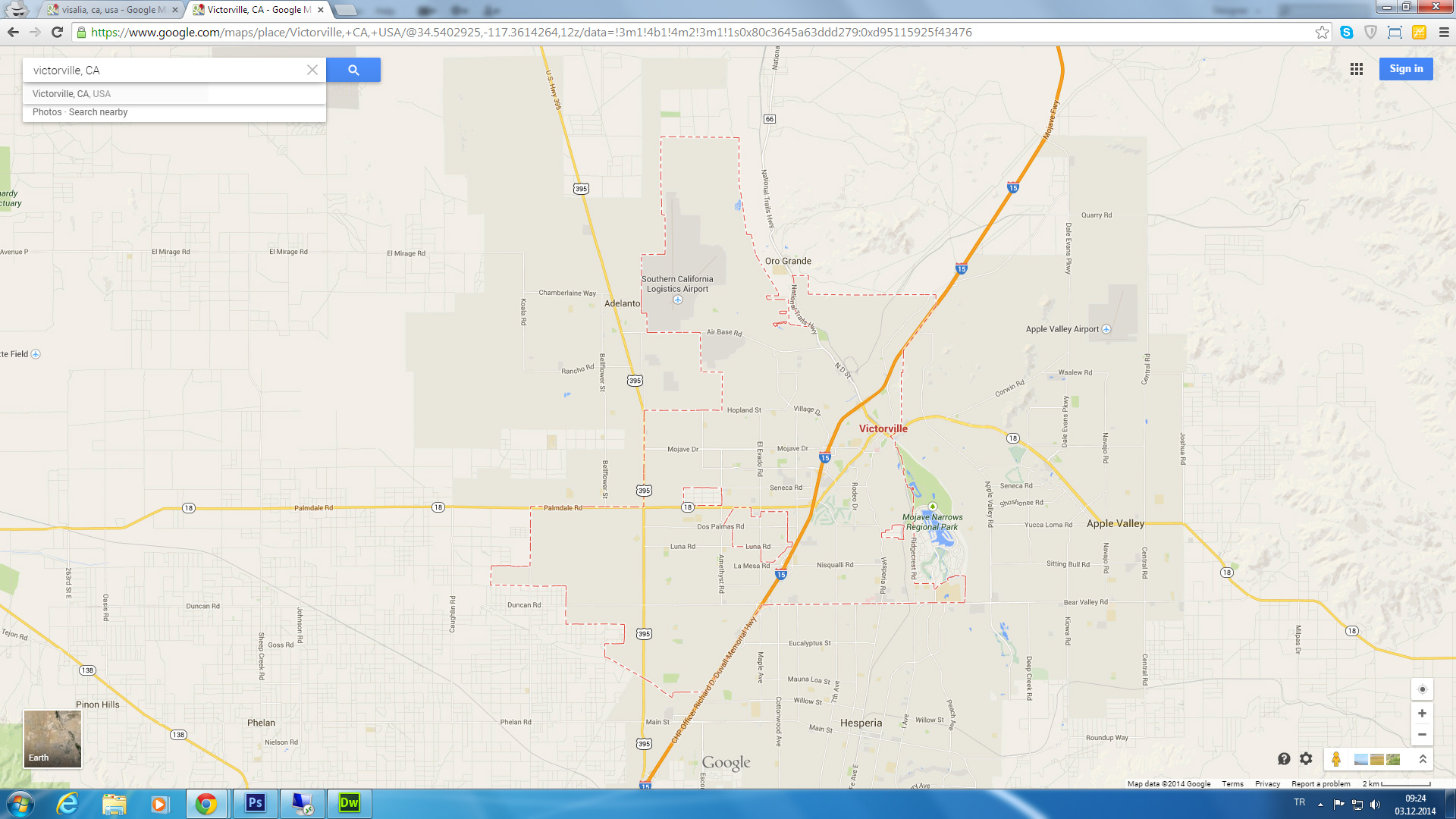Viewport: 1456px width, 819px height.
Task: Clear the search box text
Action: click(x=312, y=70)
